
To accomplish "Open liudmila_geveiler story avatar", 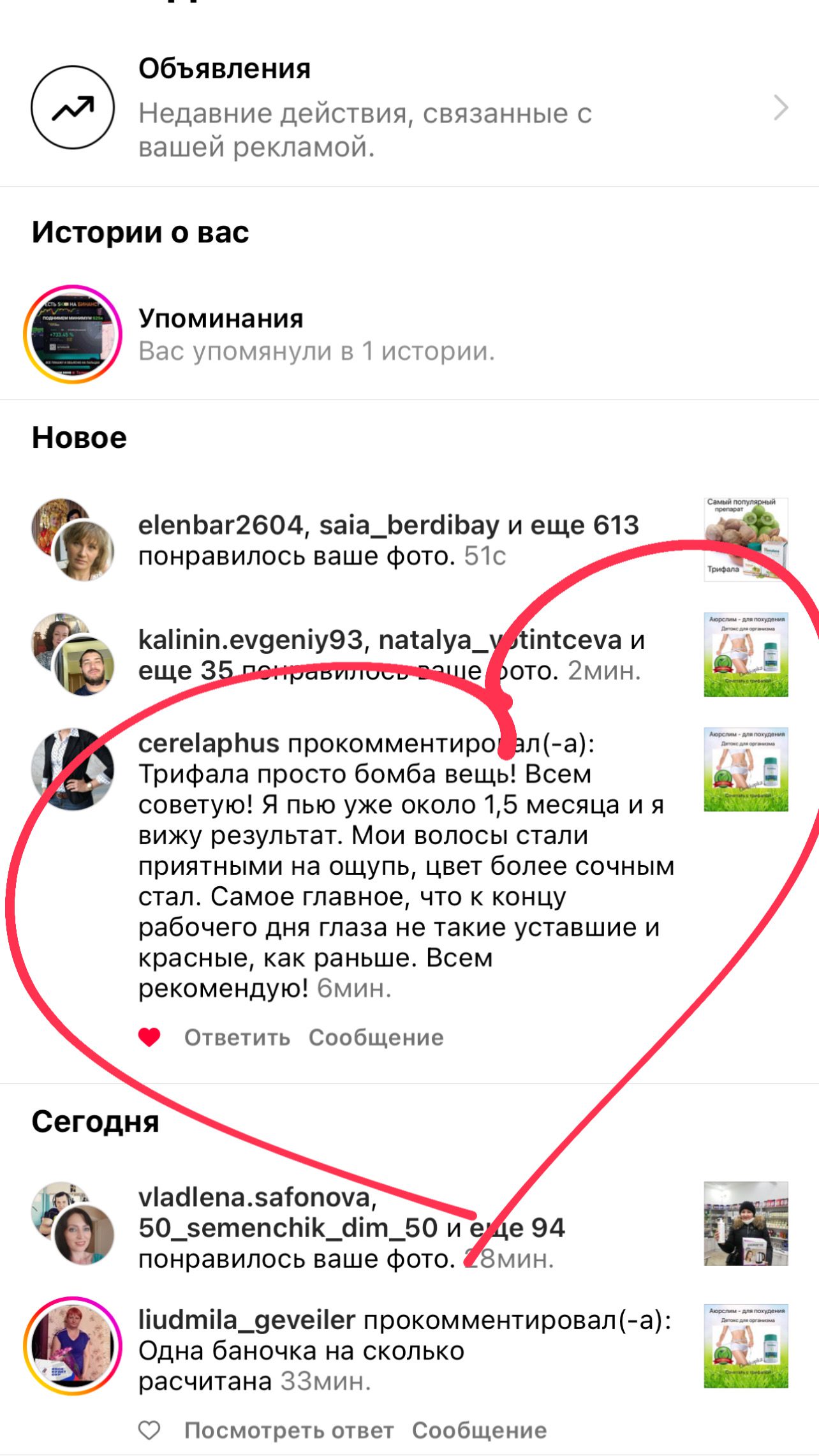I will tap(73, 1346).
